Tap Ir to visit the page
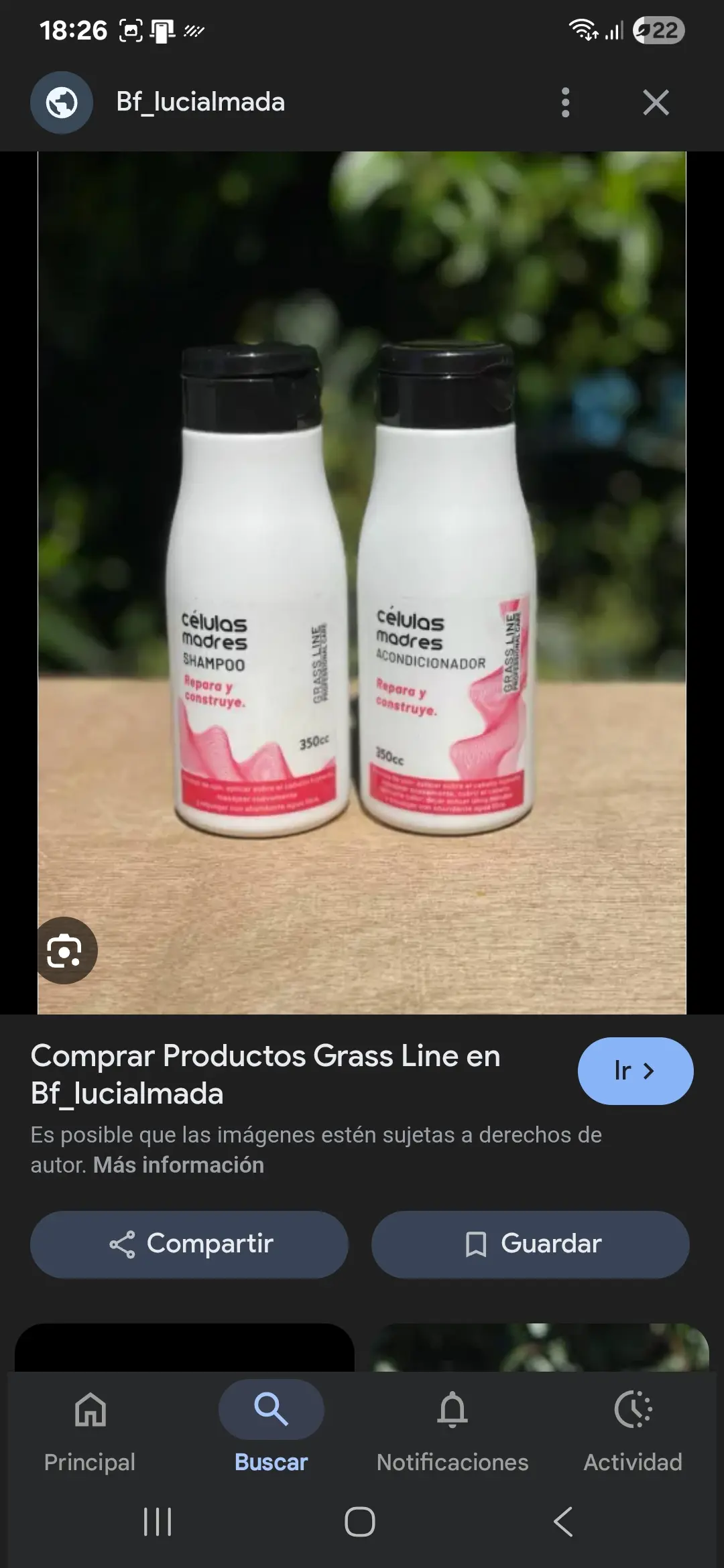The width and height of the screenshot is (724, 1568). coord(635,1071)
